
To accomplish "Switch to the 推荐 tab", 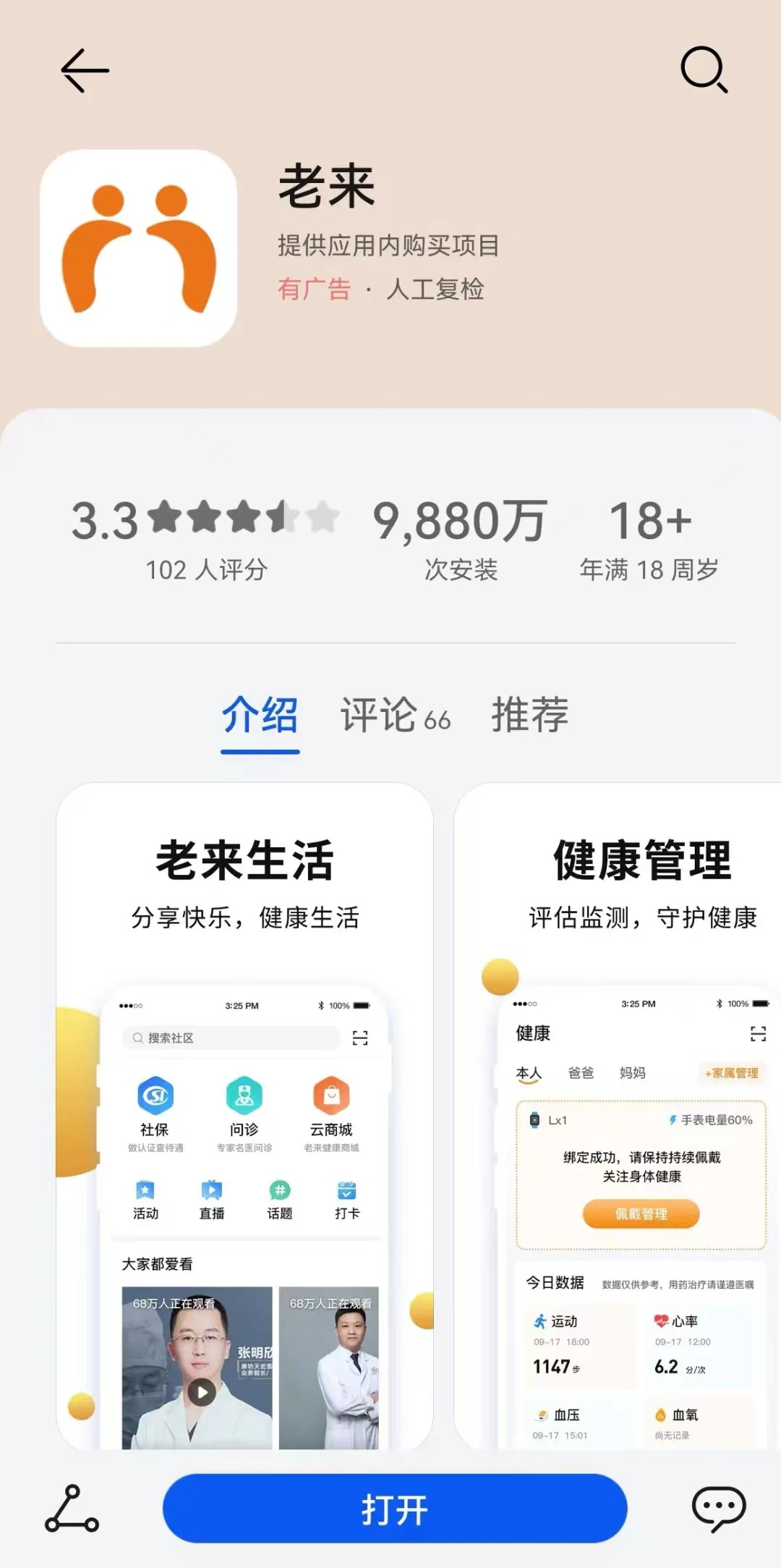I will pyautogui.click(x=530, y=715).
